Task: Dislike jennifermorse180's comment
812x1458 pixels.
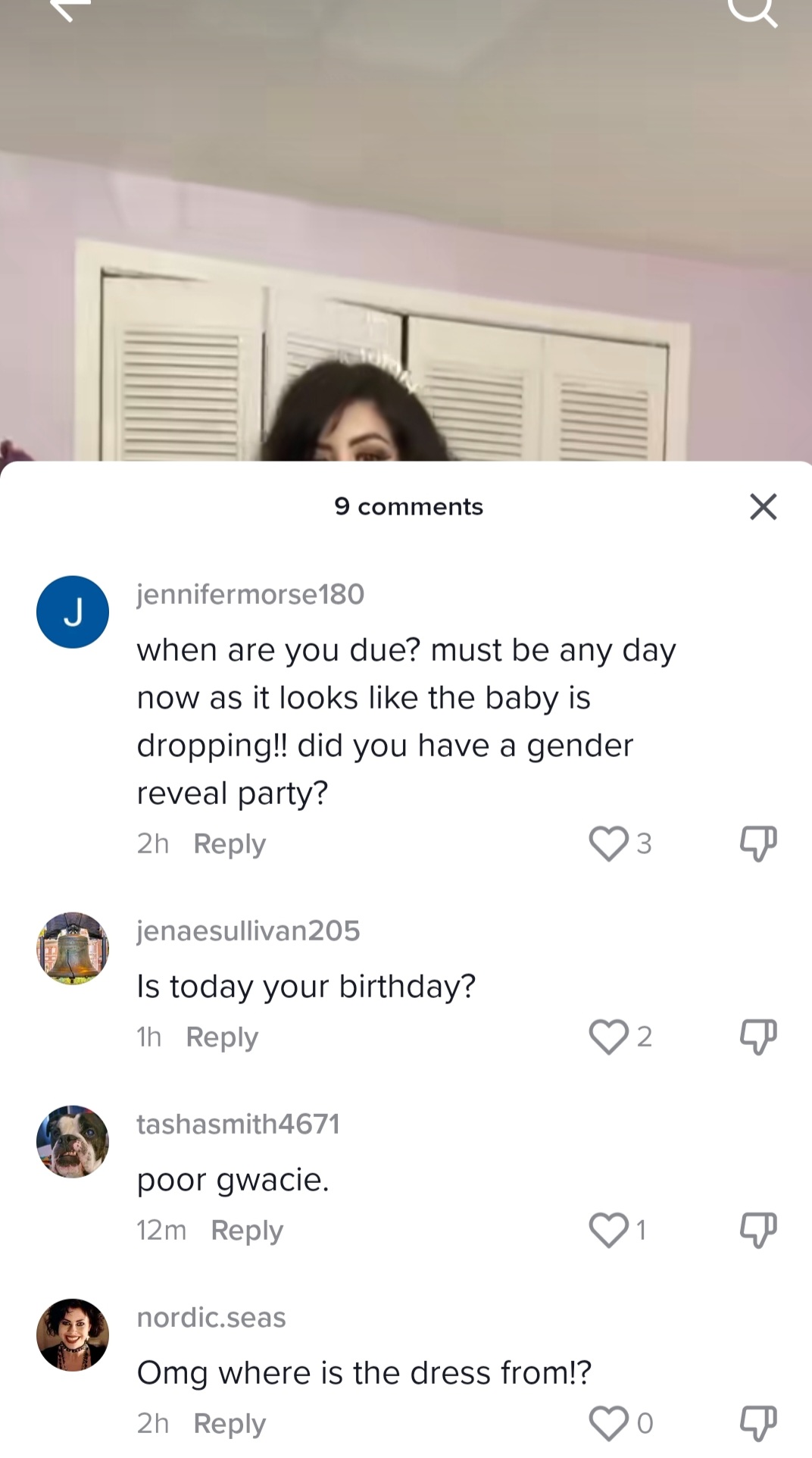Action: pos(758,843)
